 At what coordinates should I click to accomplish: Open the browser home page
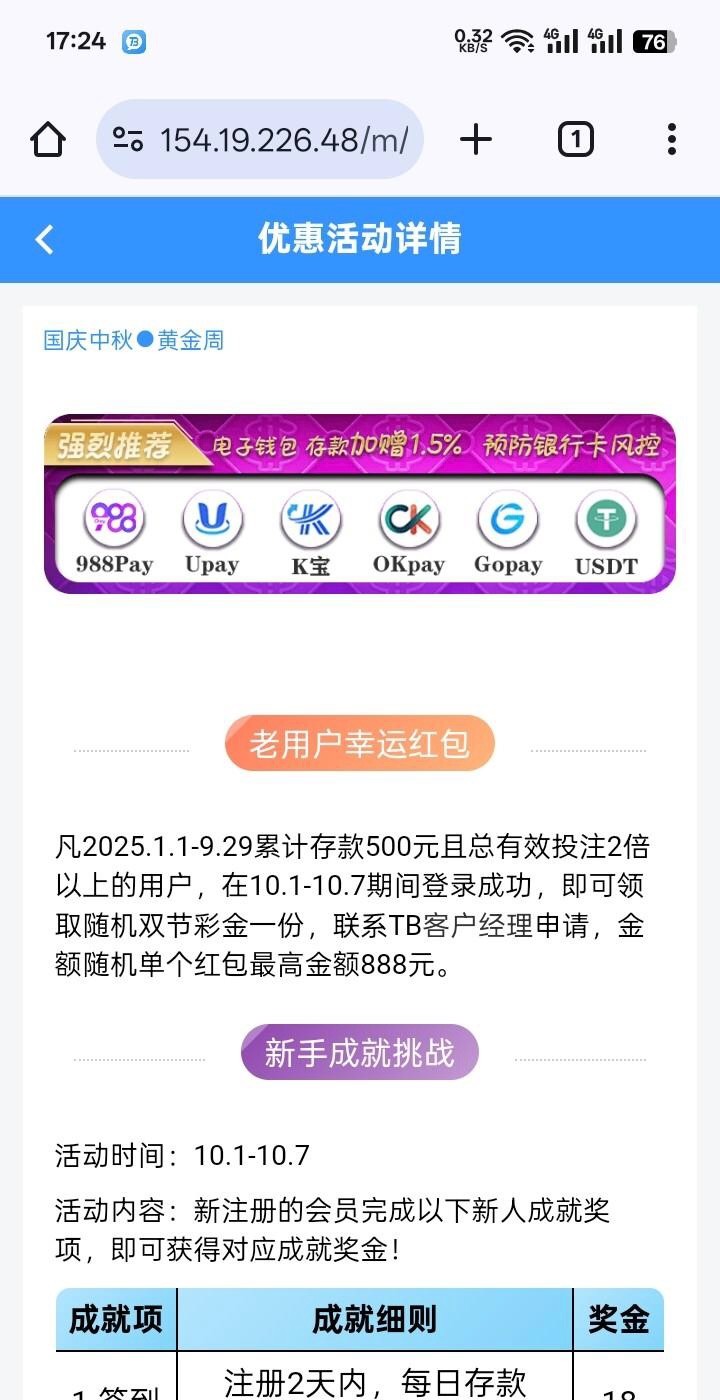pos(48,140)
